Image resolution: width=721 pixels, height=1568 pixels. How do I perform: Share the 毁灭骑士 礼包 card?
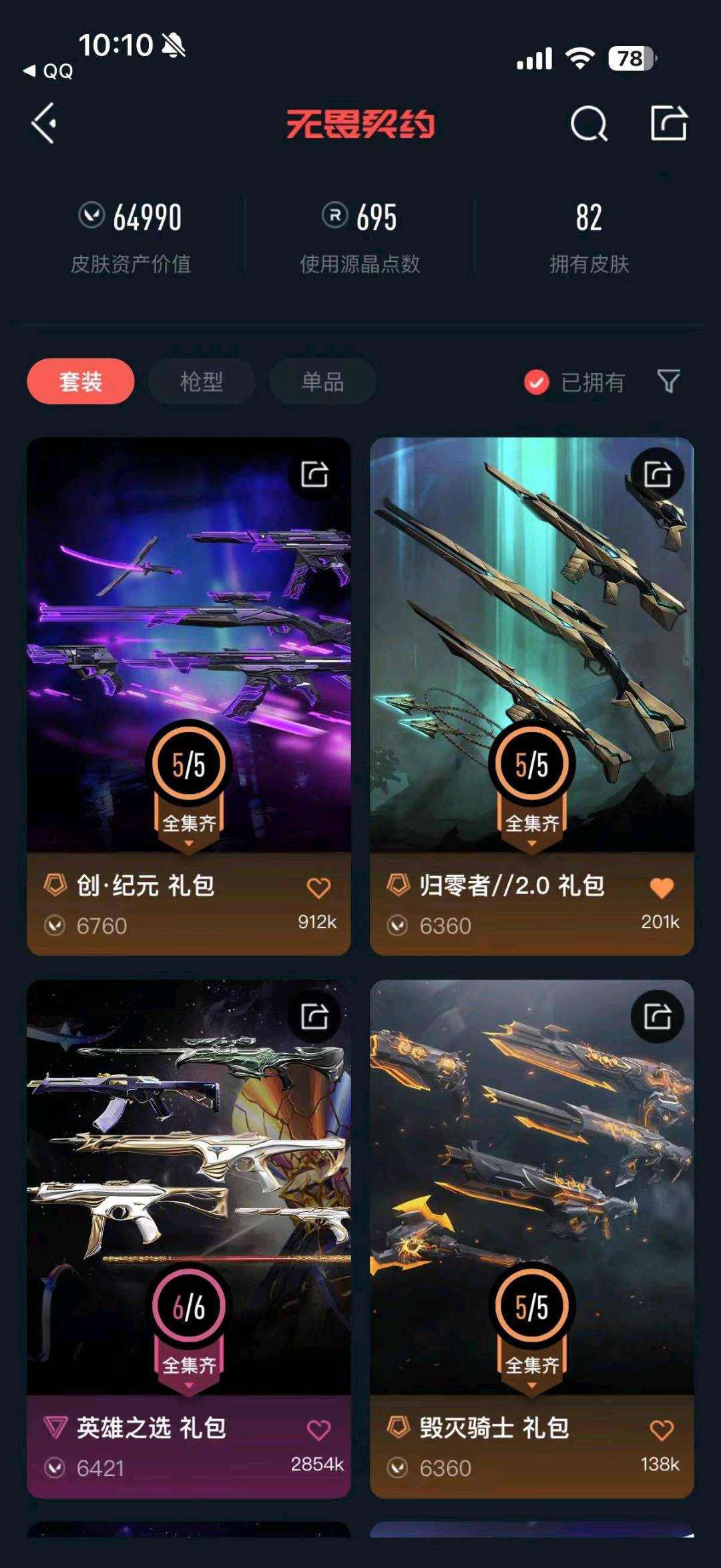(658, 1016)
